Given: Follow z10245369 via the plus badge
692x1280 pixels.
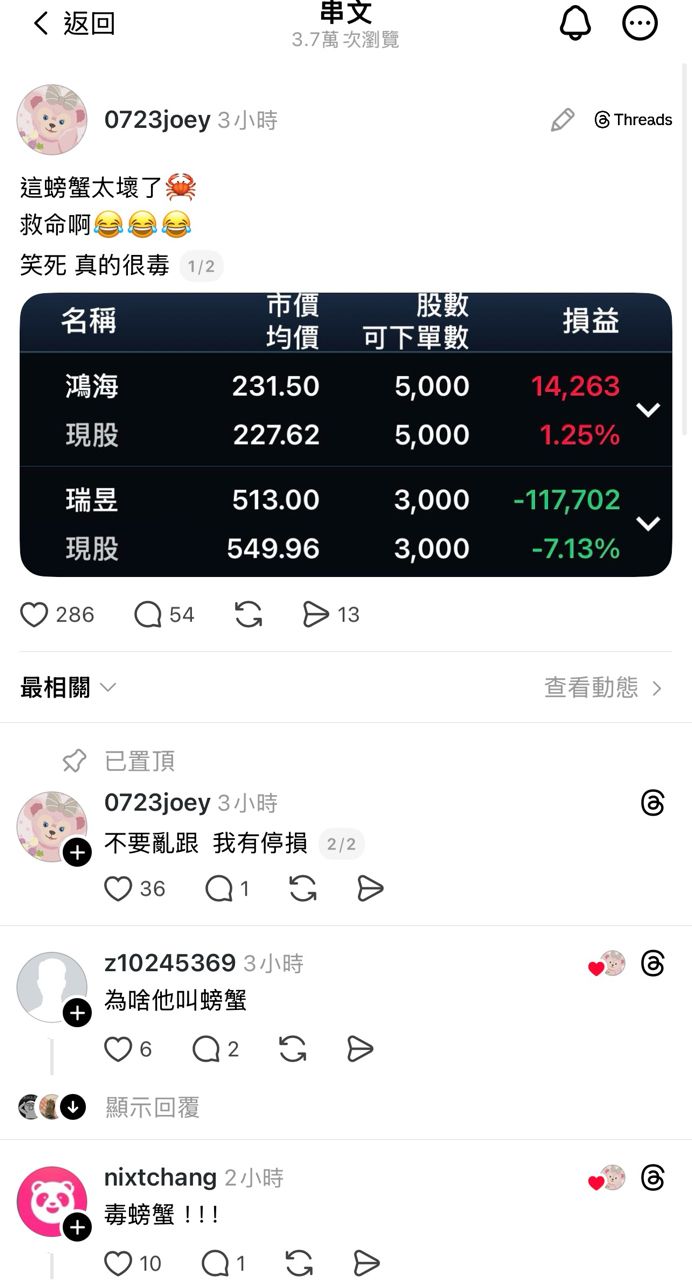Looking at the screenshot, I should pyautogui.click(x=77, y=1013).
